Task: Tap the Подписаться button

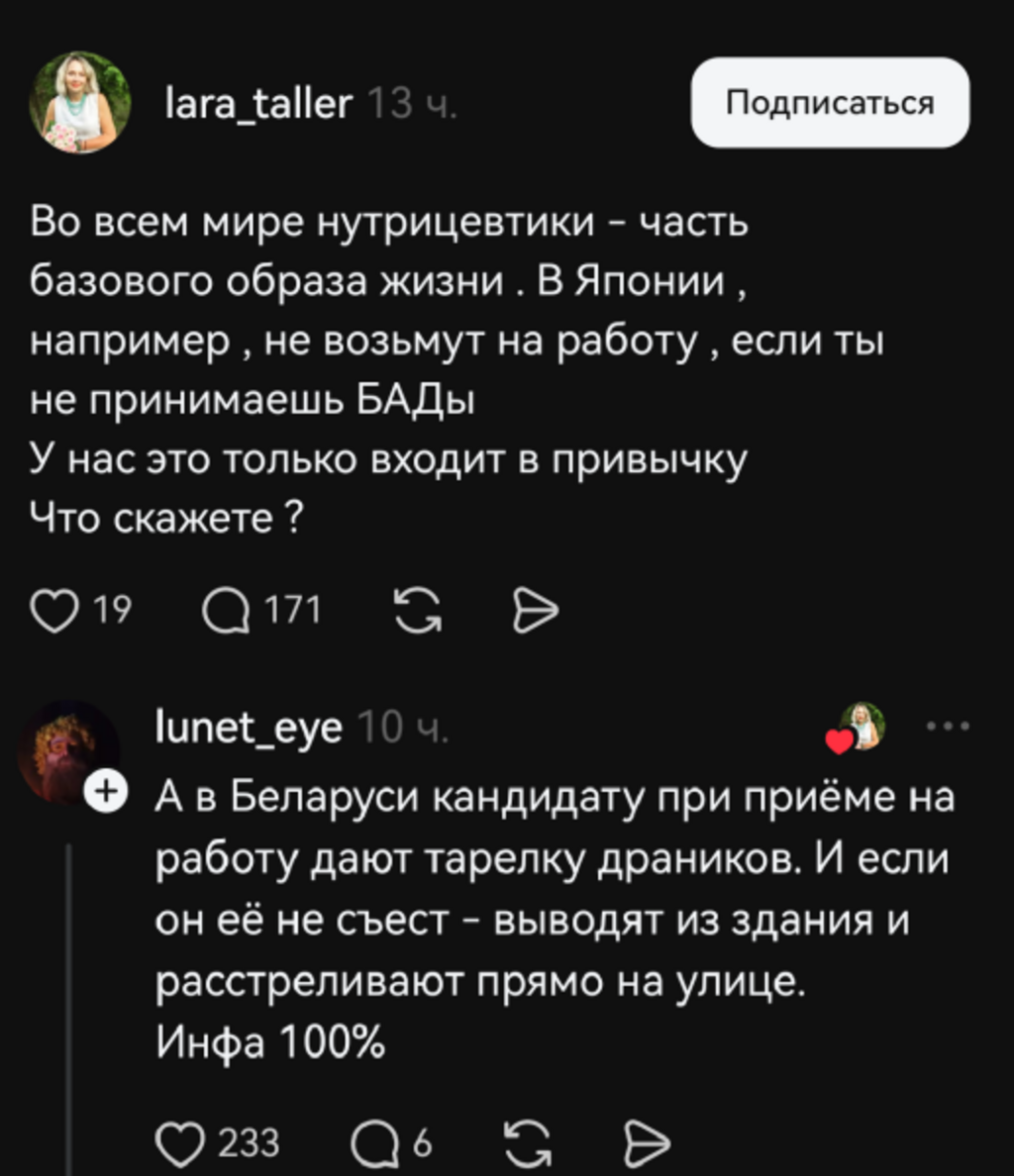Action: pyautogui.click(x=830, y=103)
